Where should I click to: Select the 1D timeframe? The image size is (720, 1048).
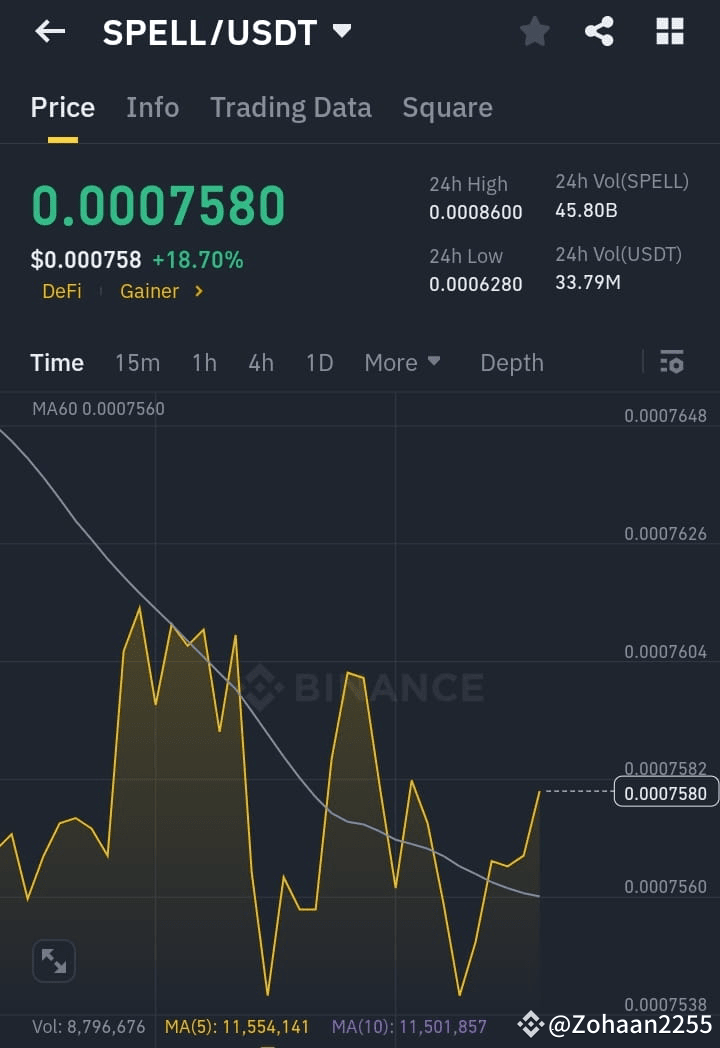coord(319,363)
